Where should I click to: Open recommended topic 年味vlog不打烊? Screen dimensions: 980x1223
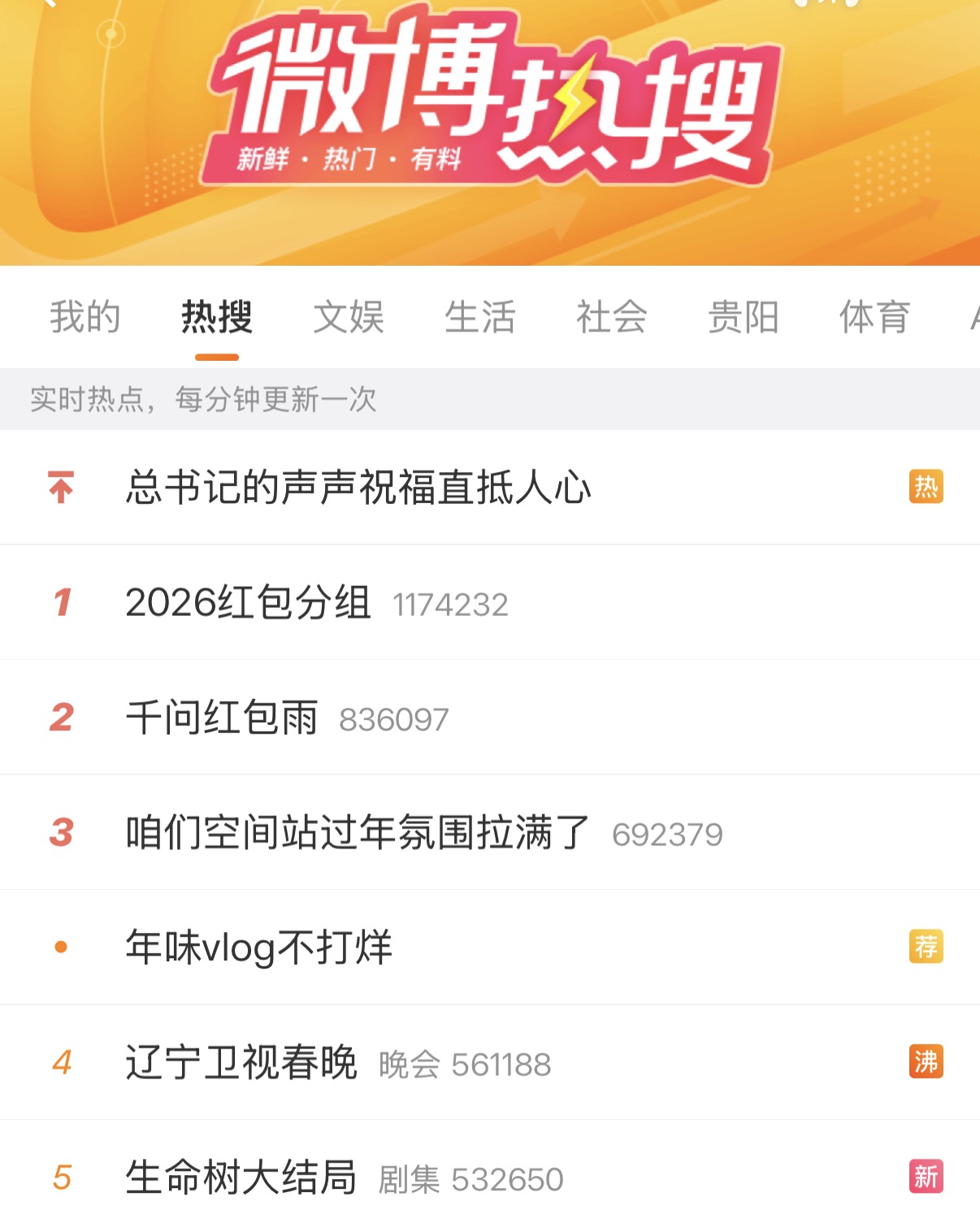[258, 948]
